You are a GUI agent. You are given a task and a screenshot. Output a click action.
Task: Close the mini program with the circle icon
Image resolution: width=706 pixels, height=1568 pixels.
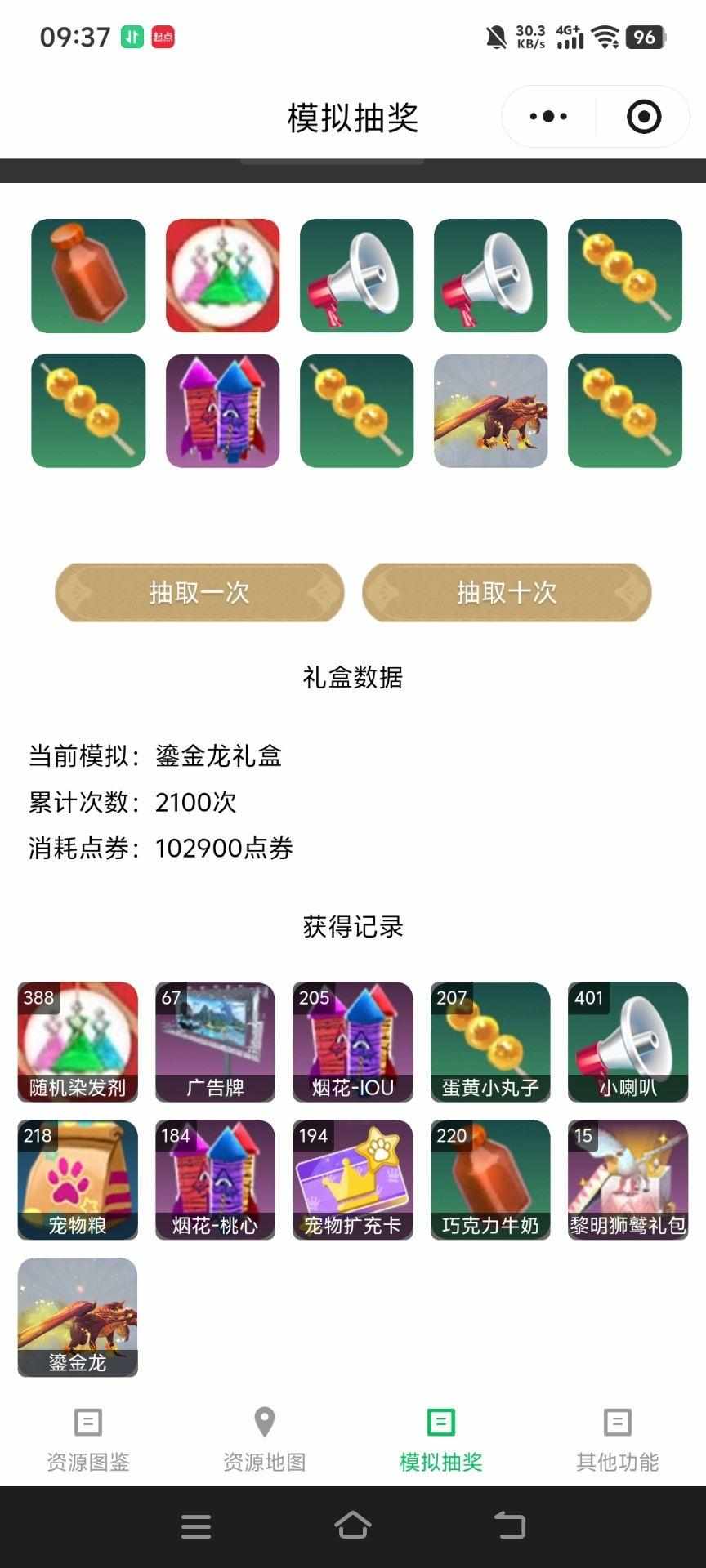[643, 117]
